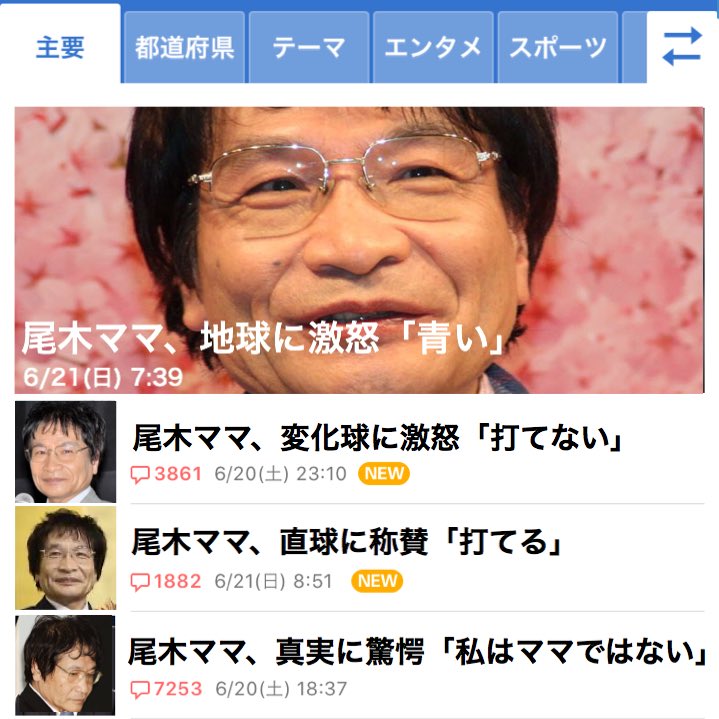
Task: Select the エンタメ tab
Action: pyautogui.click(x=432, y=47)
